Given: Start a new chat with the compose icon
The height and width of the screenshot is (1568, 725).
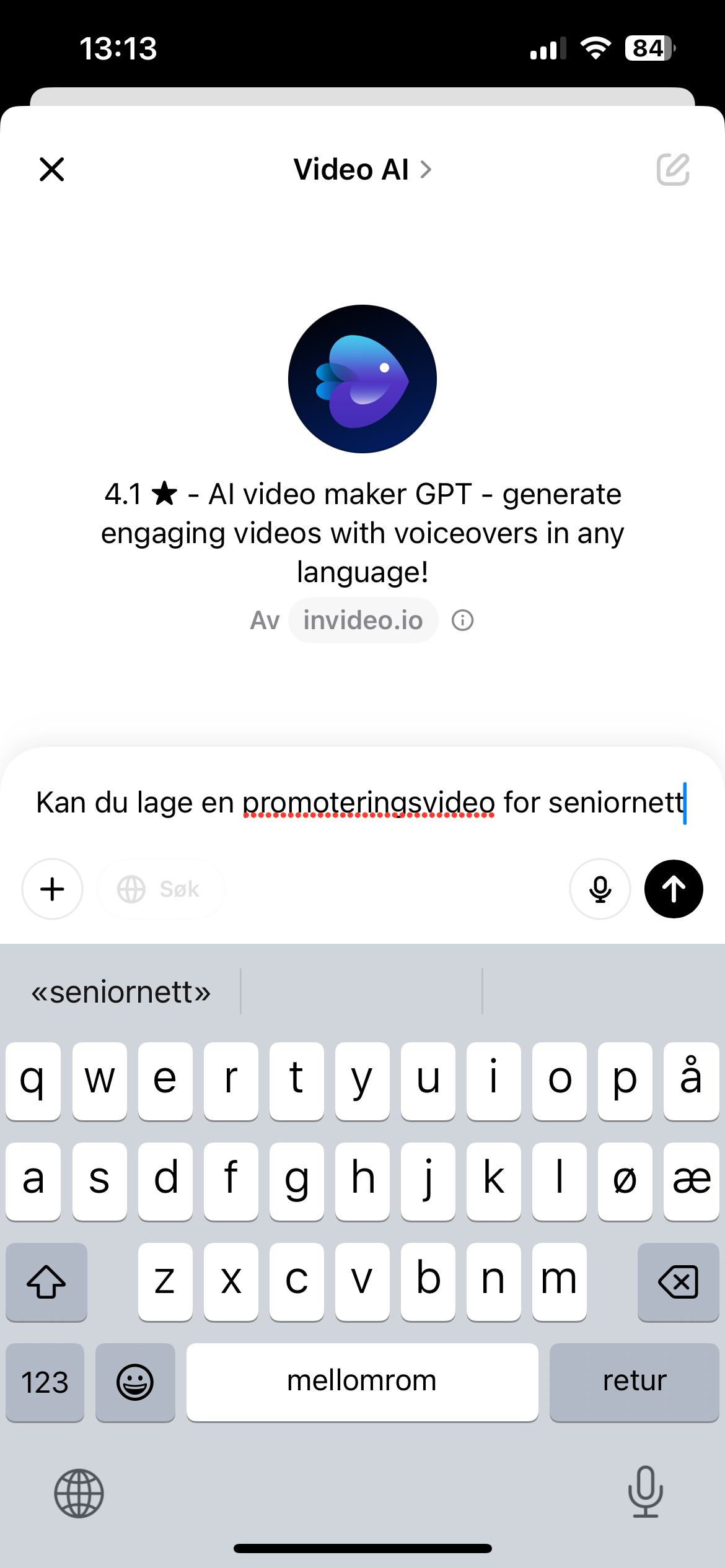Looking at the screenshot, I should click(x=672, y=169).
